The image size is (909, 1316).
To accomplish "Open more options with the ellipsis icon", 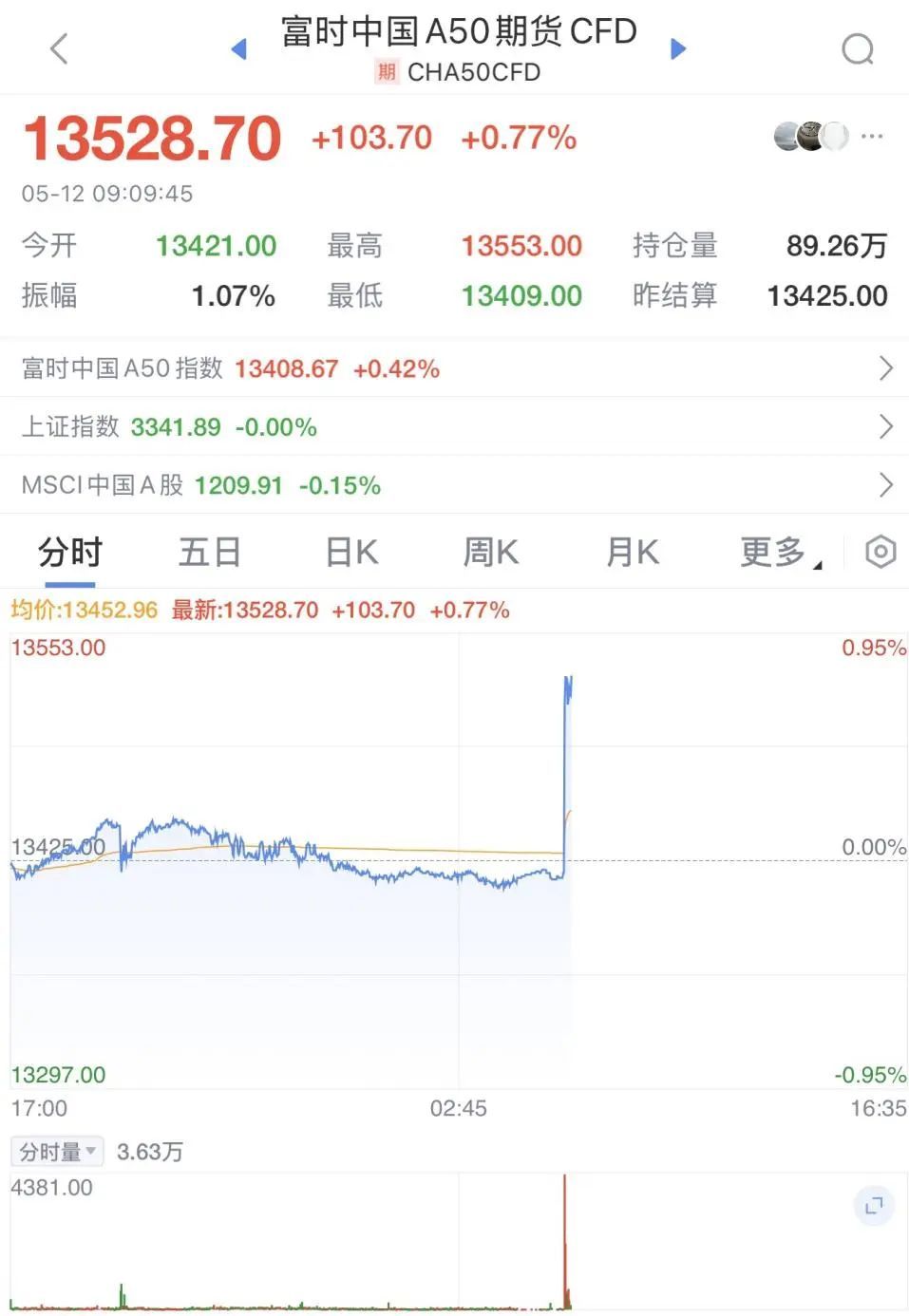I will [x=871, y=136].
